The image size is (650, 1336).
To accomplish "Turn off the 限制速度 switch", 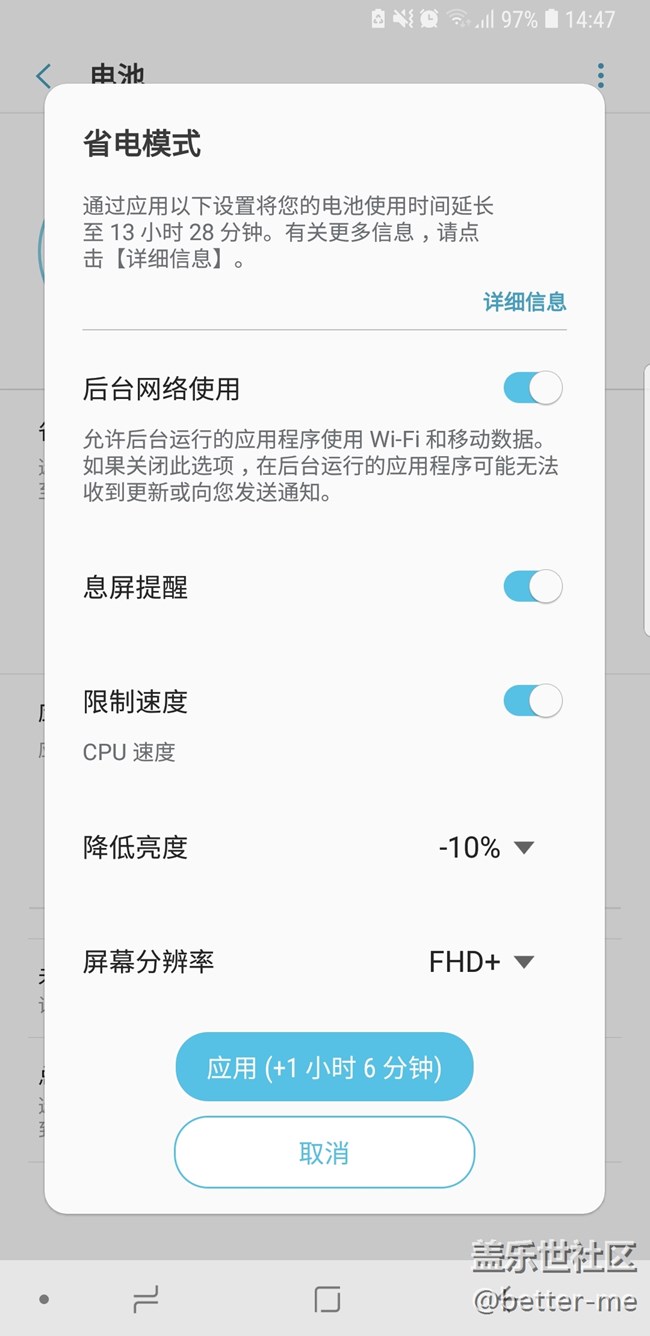I will [x=532, y=701].
